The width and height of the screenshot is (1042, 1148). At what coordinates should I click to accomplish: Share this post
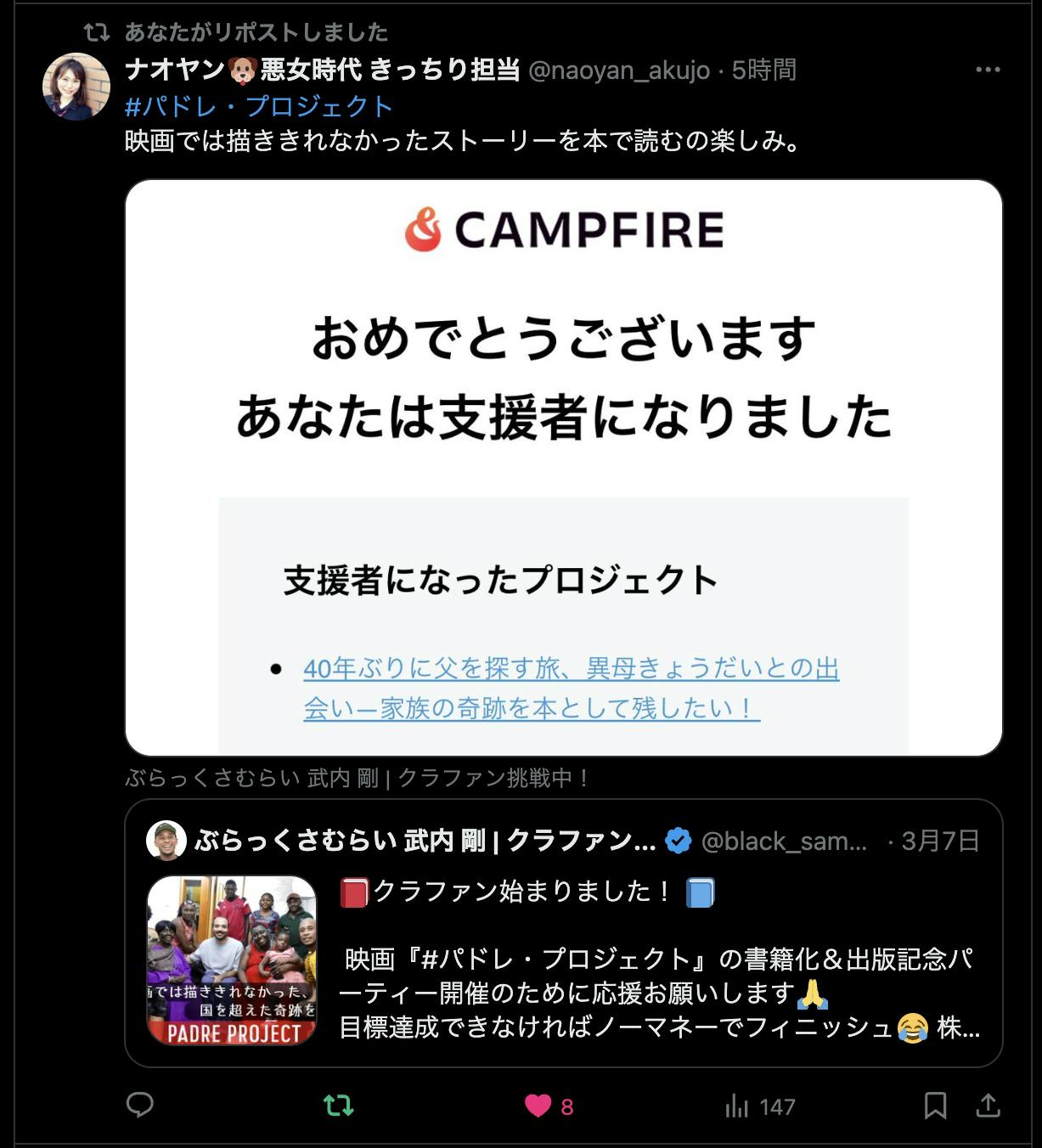pyautogui.click(x=988, y=1105)
